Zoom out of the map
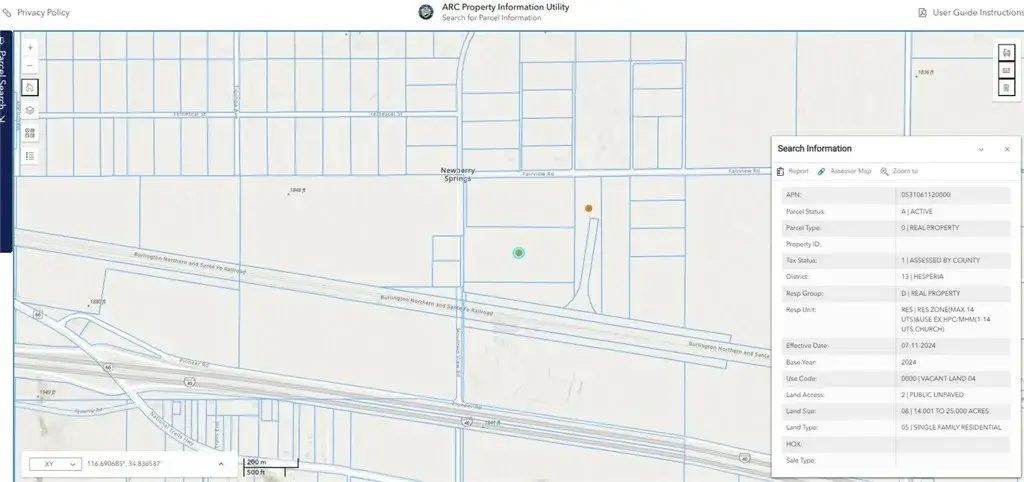The height and width of the screenshot is (482, 1024). (30, 66)
